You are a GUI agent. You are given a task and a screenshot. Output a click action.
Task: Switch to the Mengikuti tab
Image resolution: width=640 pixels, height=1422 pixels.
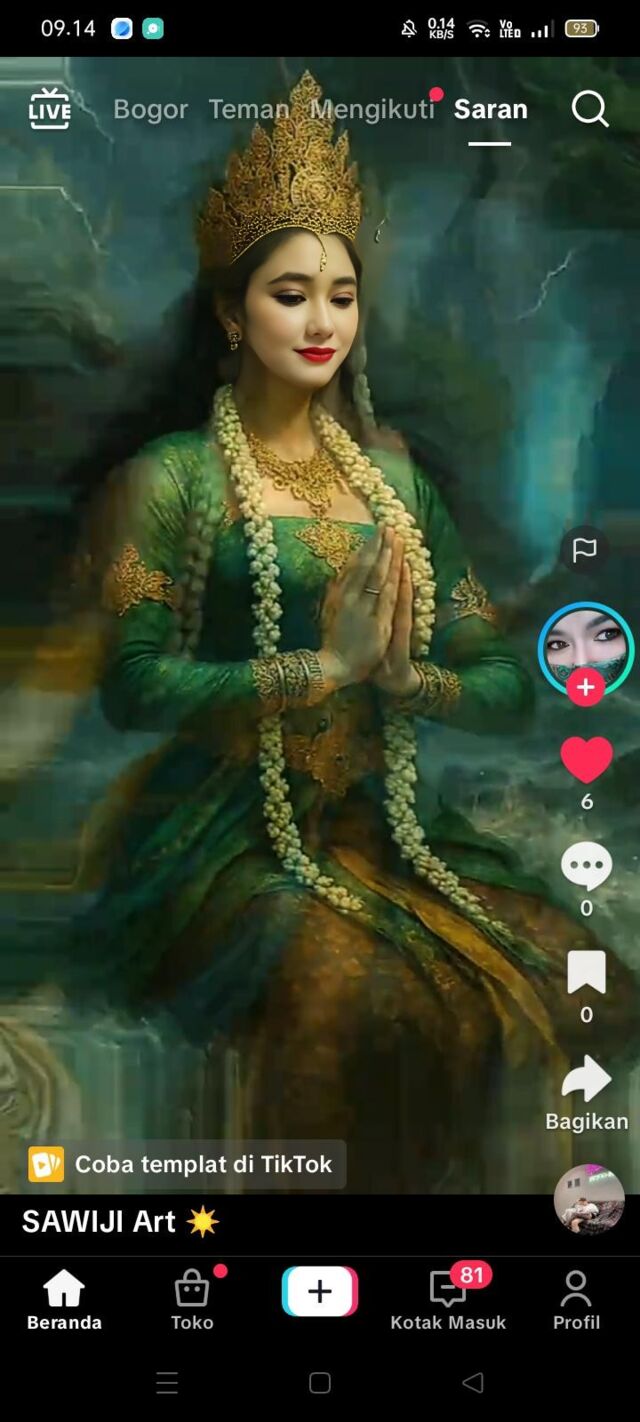(372, 109)
